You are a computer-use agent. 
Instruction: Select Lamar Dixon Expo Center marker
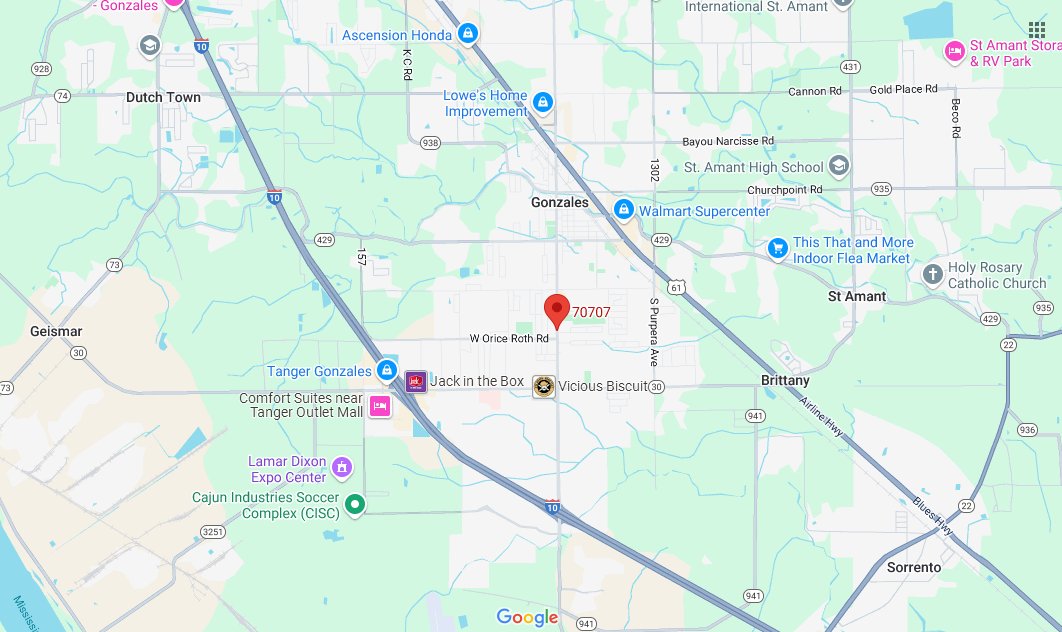[x=342, y=467]
